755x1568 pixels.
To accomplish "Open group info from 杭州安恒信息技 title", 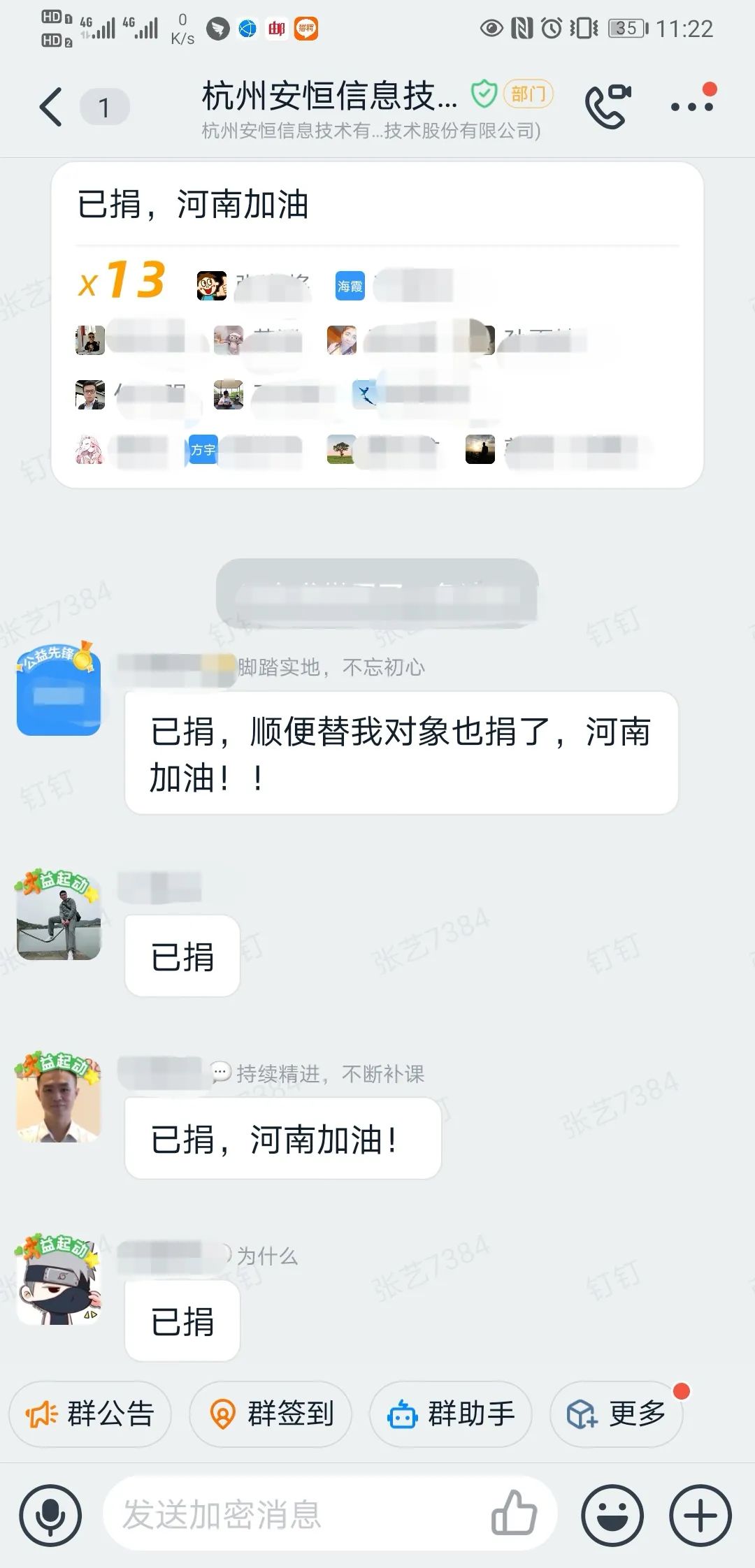I will click(x=329, y=96).
